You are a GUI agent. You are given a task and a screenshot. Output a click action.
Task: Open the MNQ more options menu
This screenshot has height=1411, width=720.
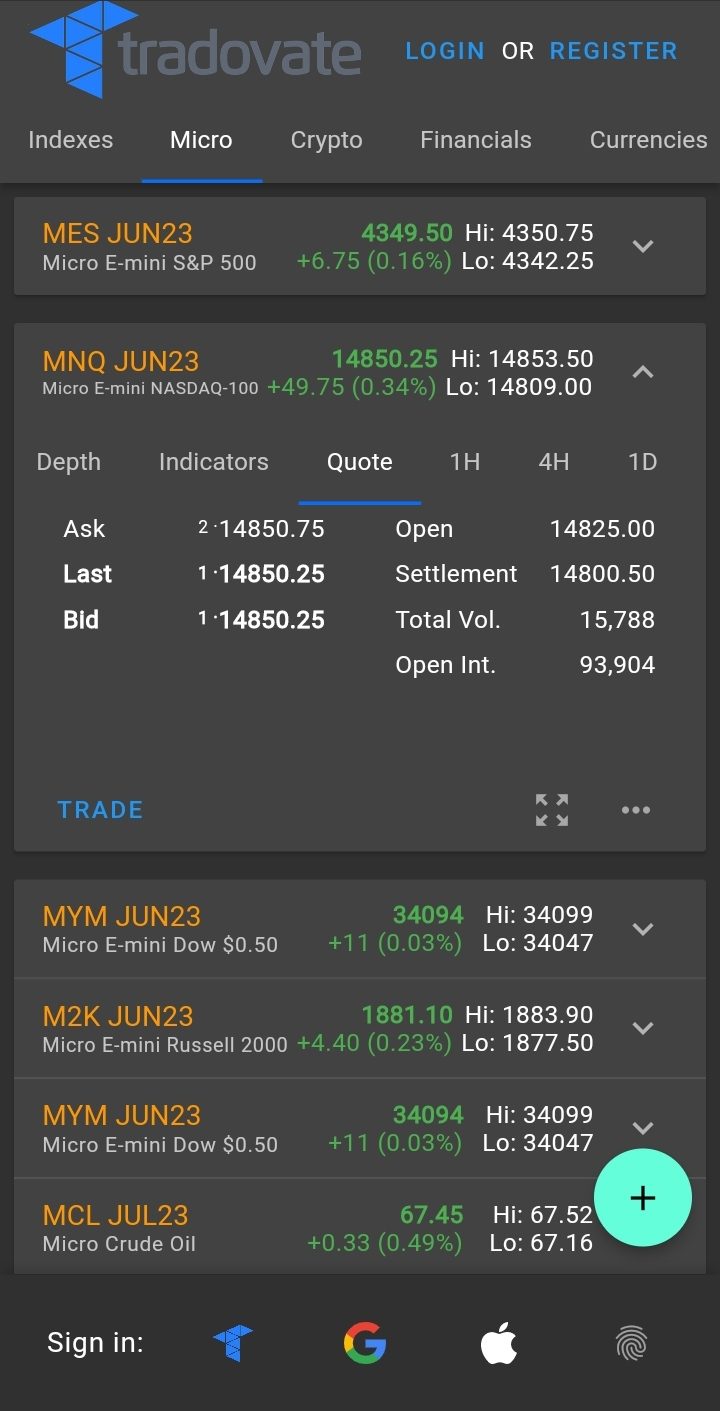[x=636, y=810]
